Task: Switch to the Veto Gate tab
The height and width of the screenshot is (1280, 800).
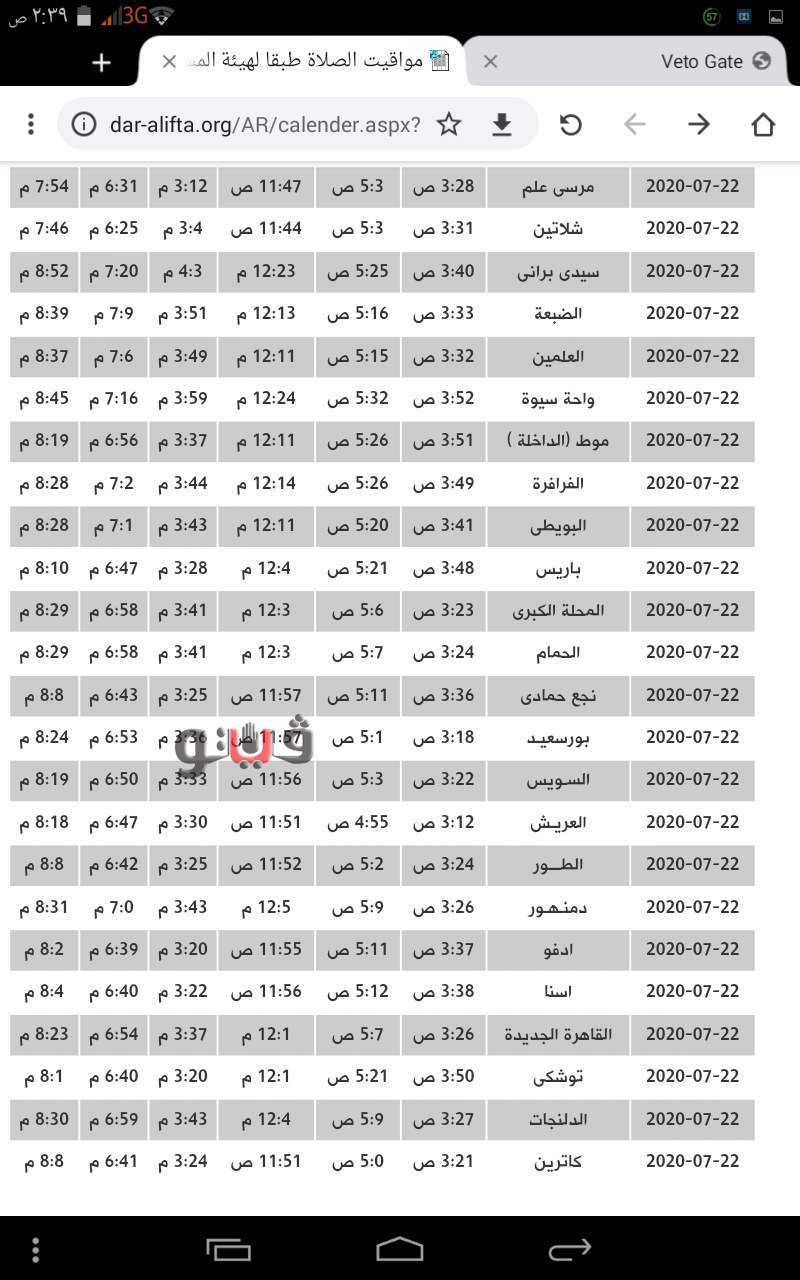Action: [x=700, y=62]
